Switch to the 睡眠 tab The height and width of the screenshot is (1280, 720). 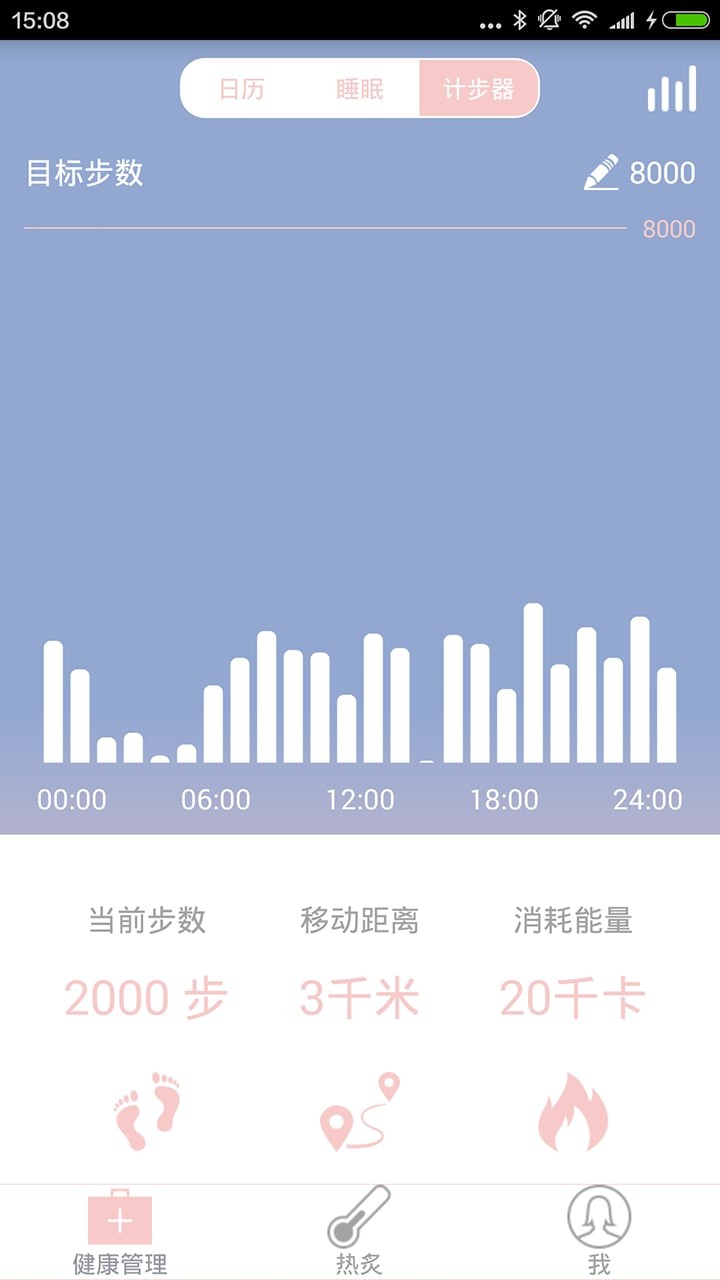362,89
